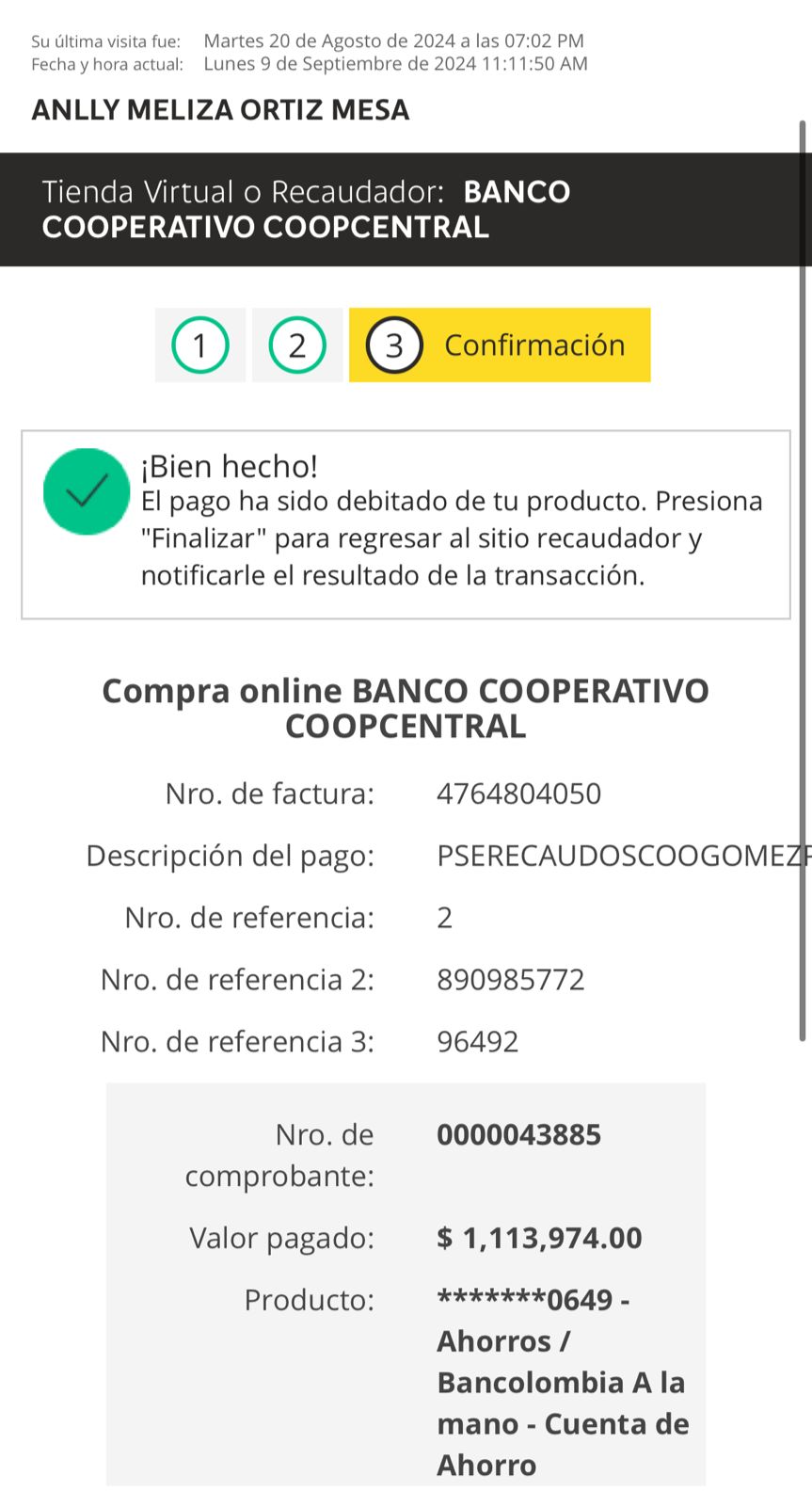Tap the step 3 Confirmación indicator
This screenshot has width=812, height=1507.
499,345
